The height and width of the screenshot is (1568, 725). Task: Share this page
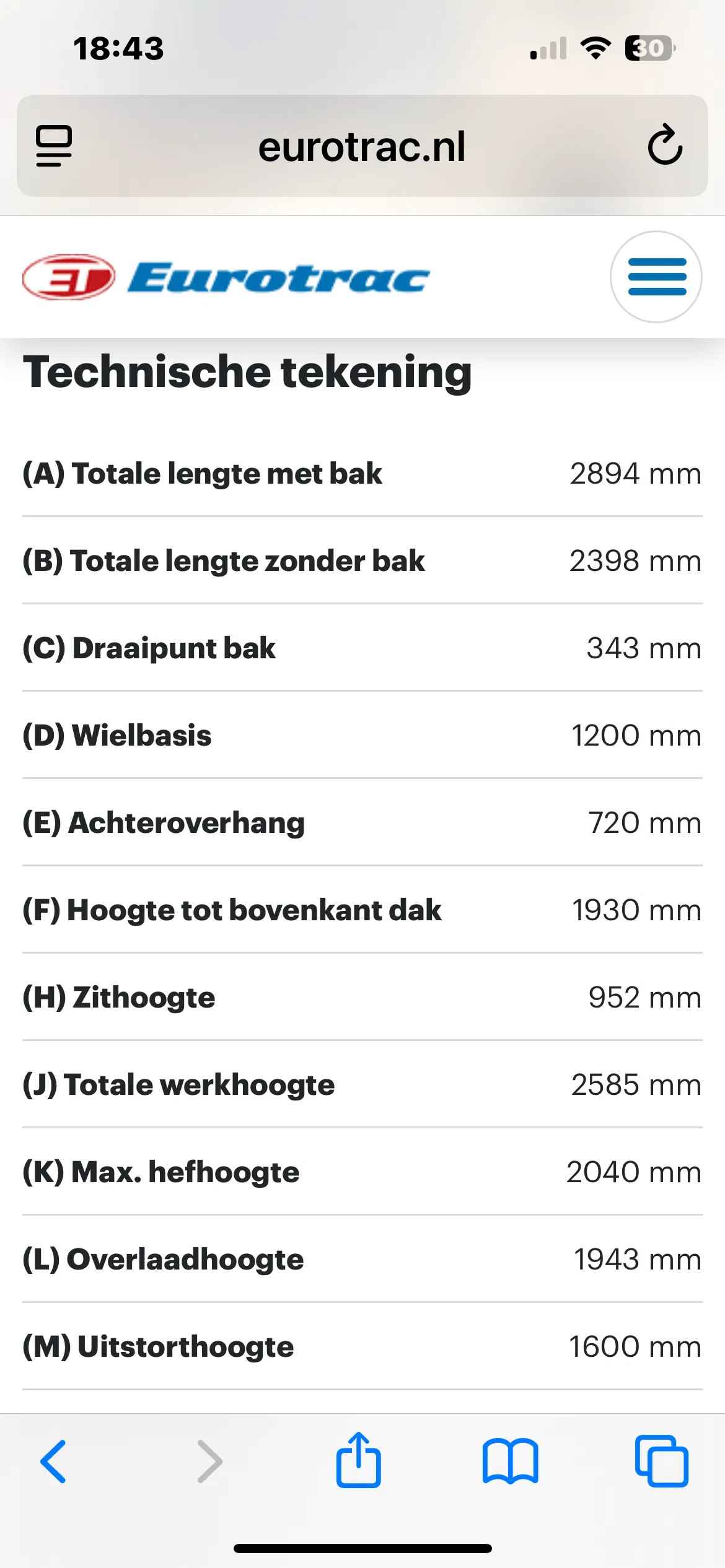(x=358, y=1459)
